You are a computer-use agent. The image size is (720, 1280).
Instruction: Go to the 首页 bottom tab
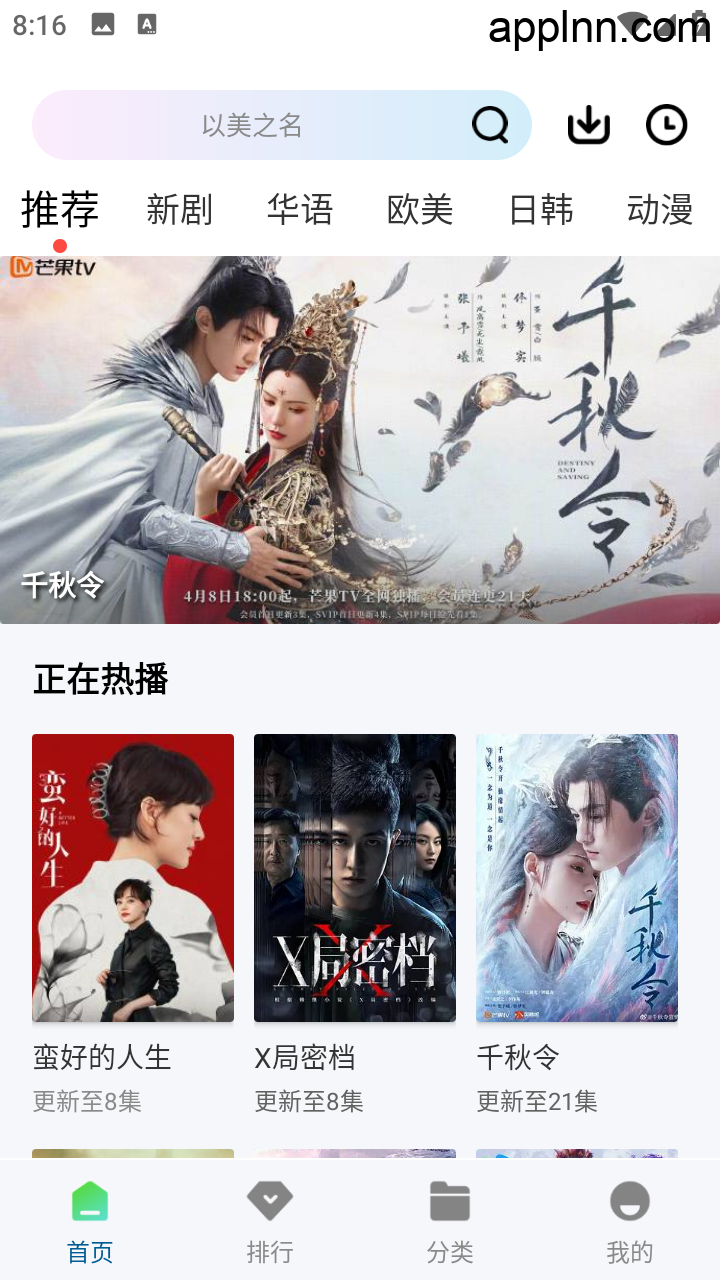pyautogui.click(x=90, y=1220)
